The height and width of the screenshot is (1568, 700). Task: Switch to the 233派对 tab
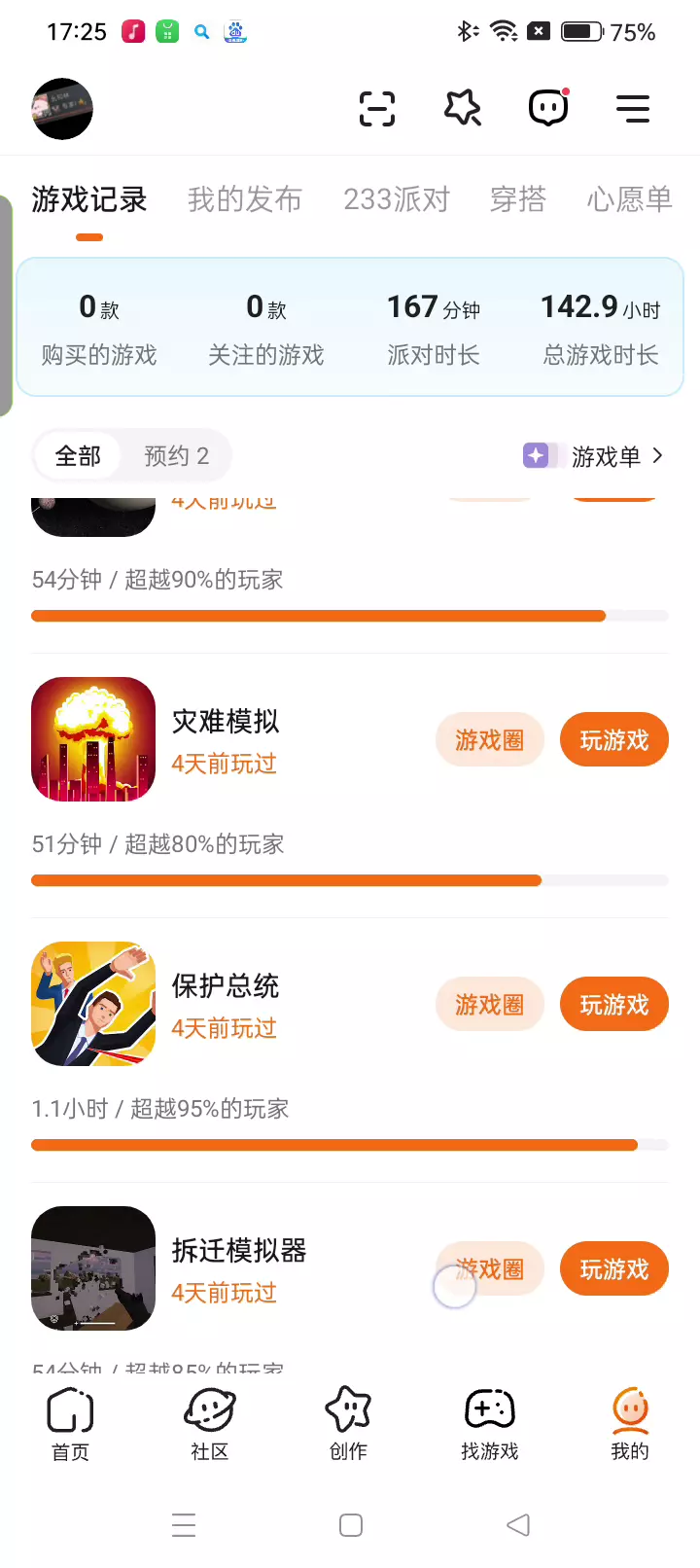click(397, 199)
